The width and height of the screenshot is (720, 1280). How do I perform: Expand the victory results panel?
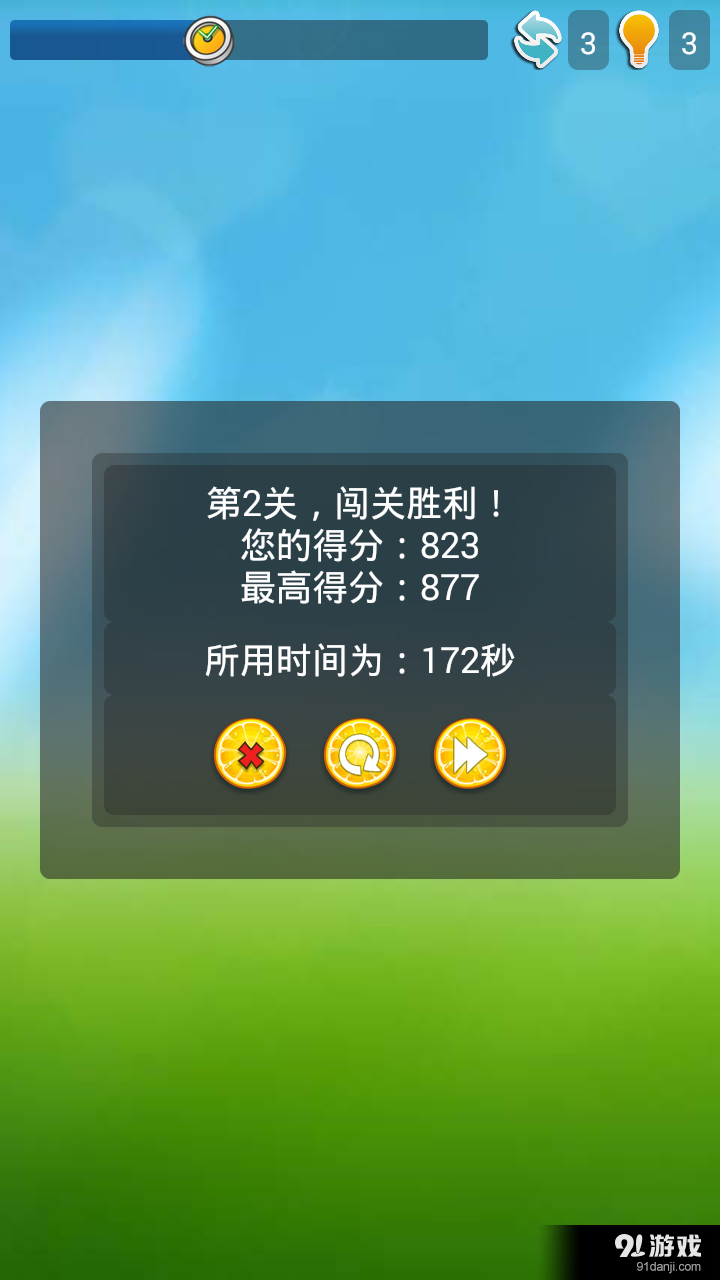360,640
